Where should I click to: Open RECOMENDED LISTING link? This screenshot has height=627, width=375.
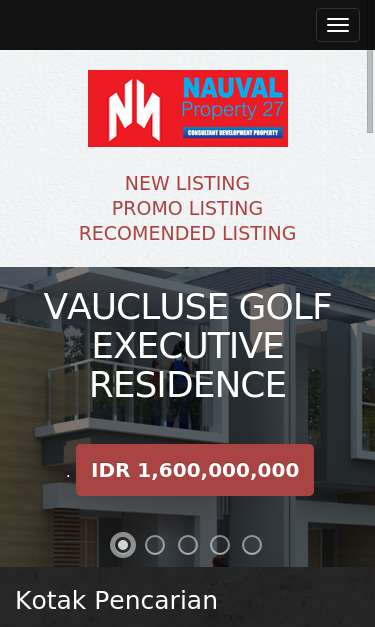tap(188, 233)
